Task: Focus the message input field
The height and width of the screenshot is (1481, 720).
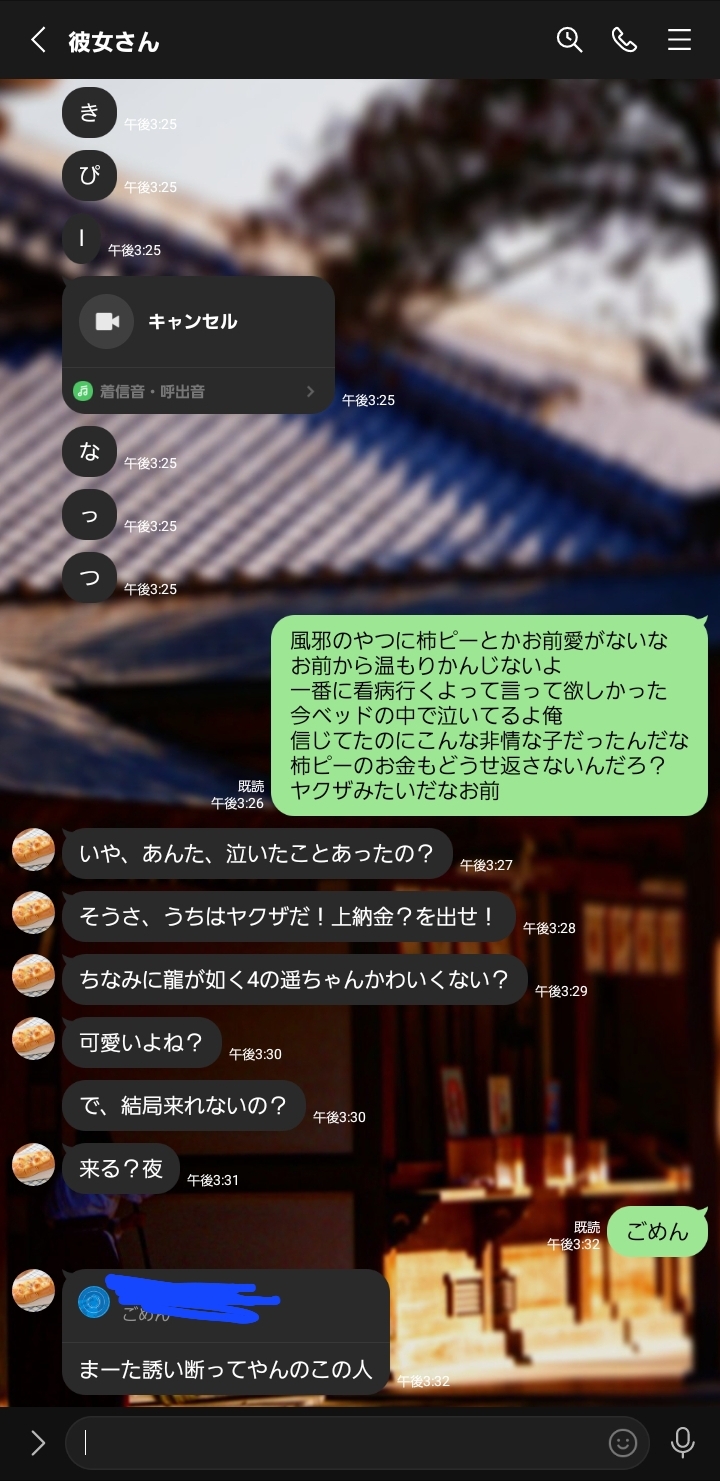Action: [340, 1442]
